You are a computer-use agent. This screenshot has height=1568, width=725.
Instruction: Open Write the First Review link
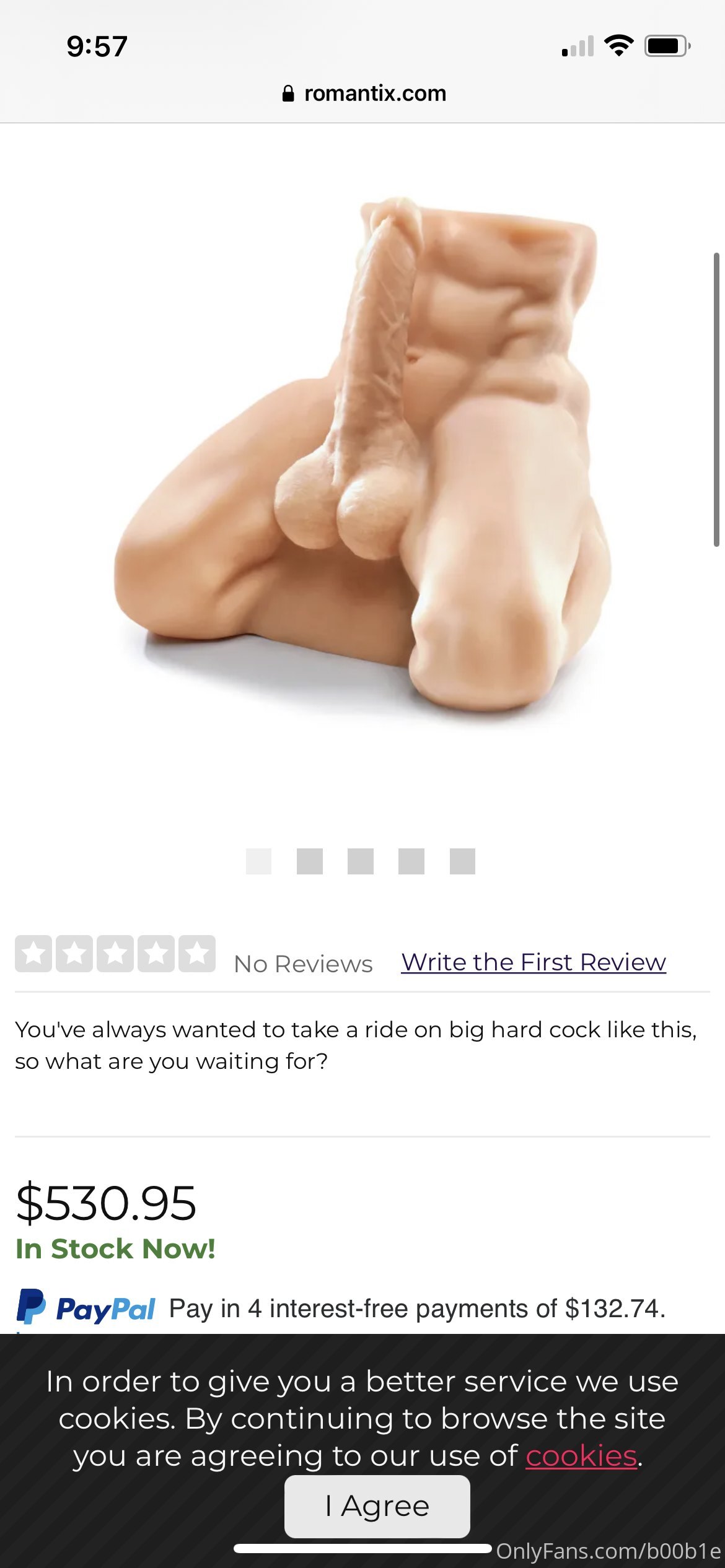coord(534,962)
